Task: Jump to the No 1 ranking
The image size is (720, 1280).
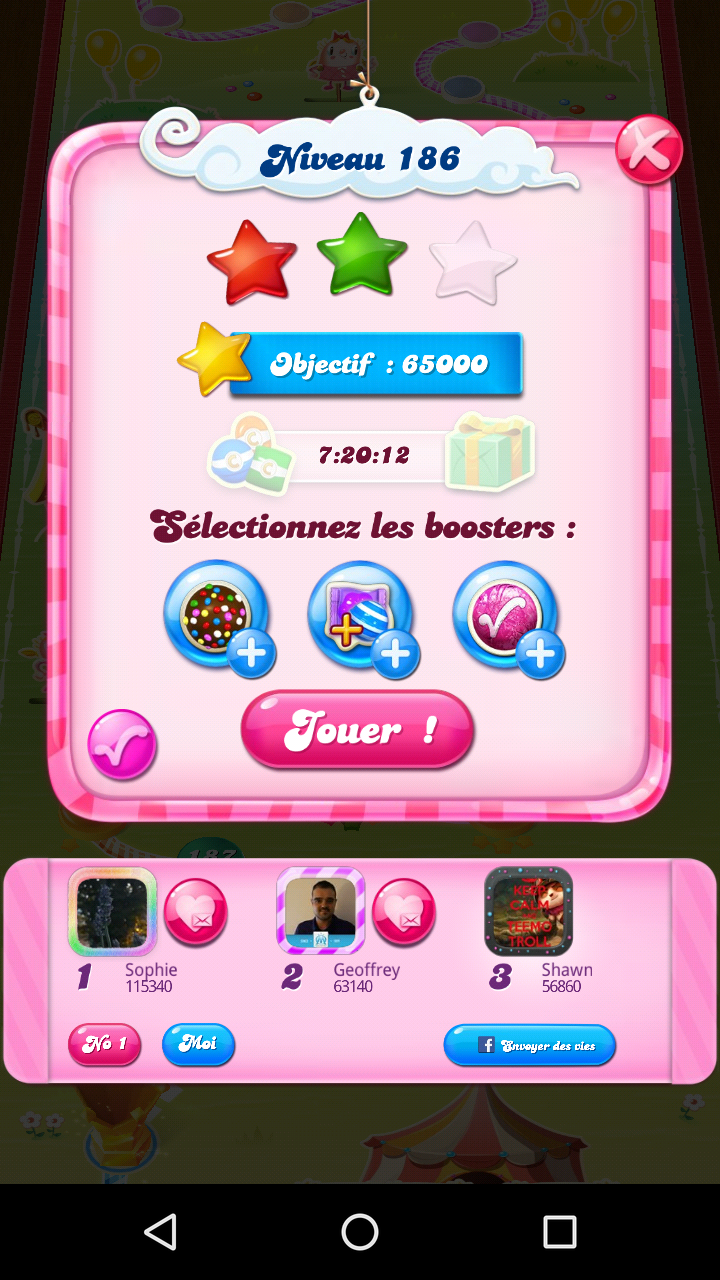Action: 104,1044
